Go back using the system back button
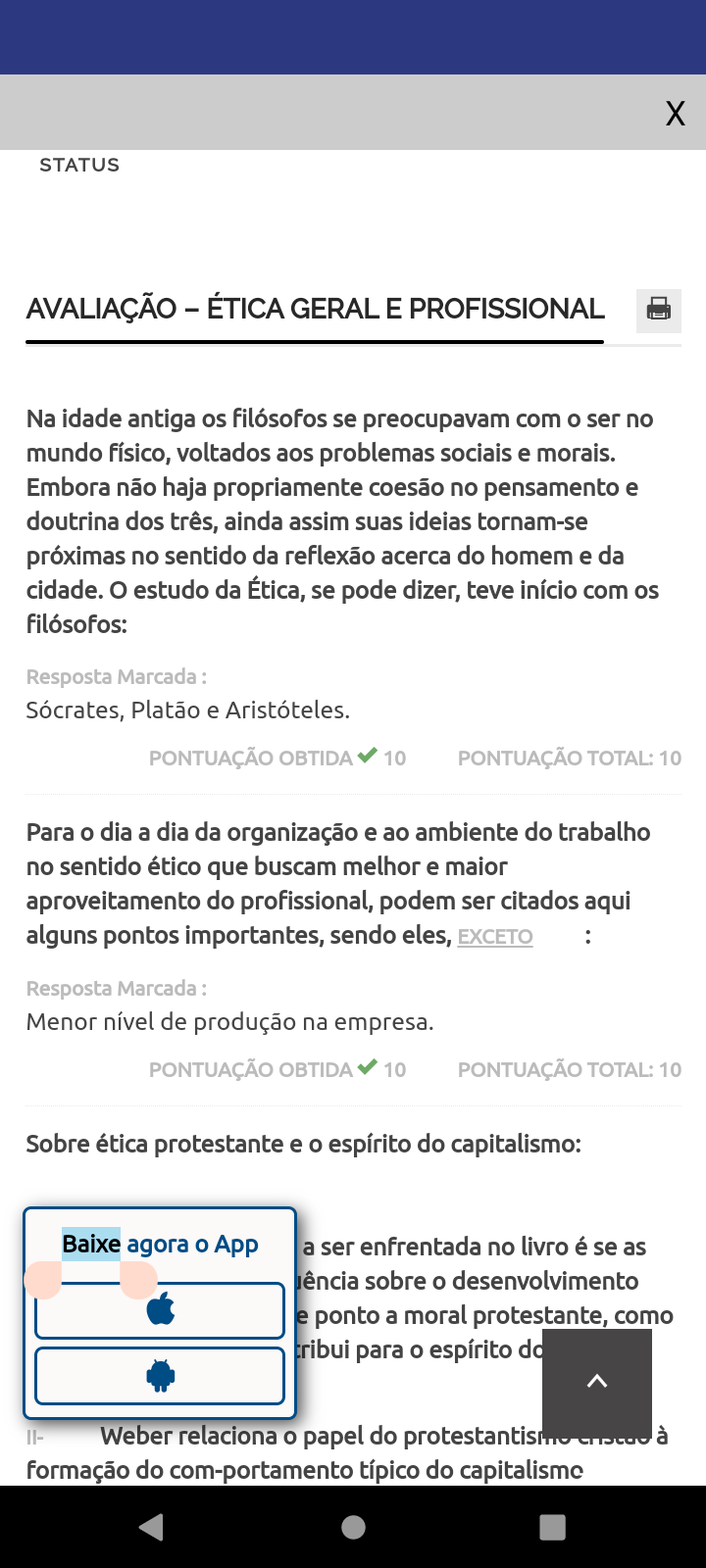706x1568 pixels. (152, 1527)
